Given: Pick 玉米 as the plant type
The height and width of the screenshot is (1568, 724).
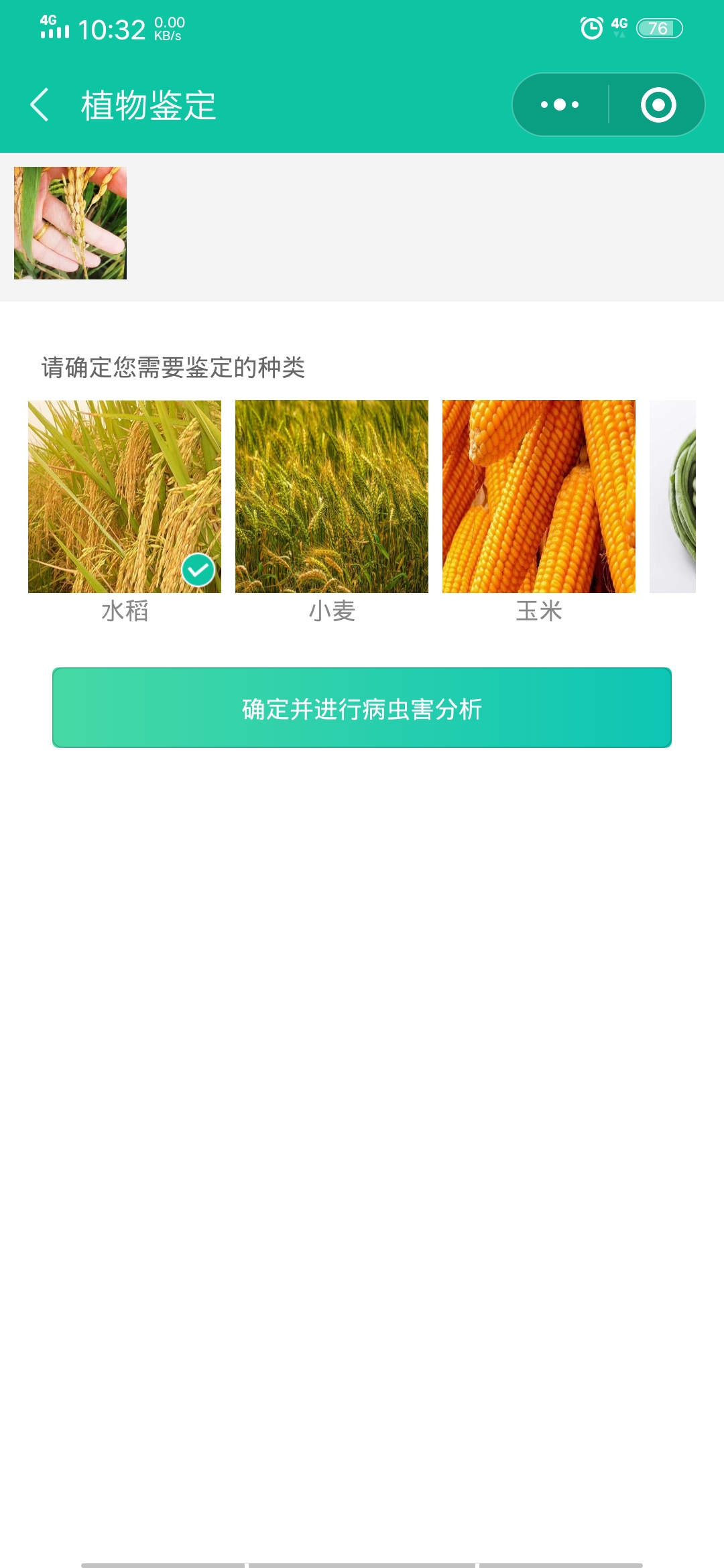Looking at the screenshot, I should 538,497.
